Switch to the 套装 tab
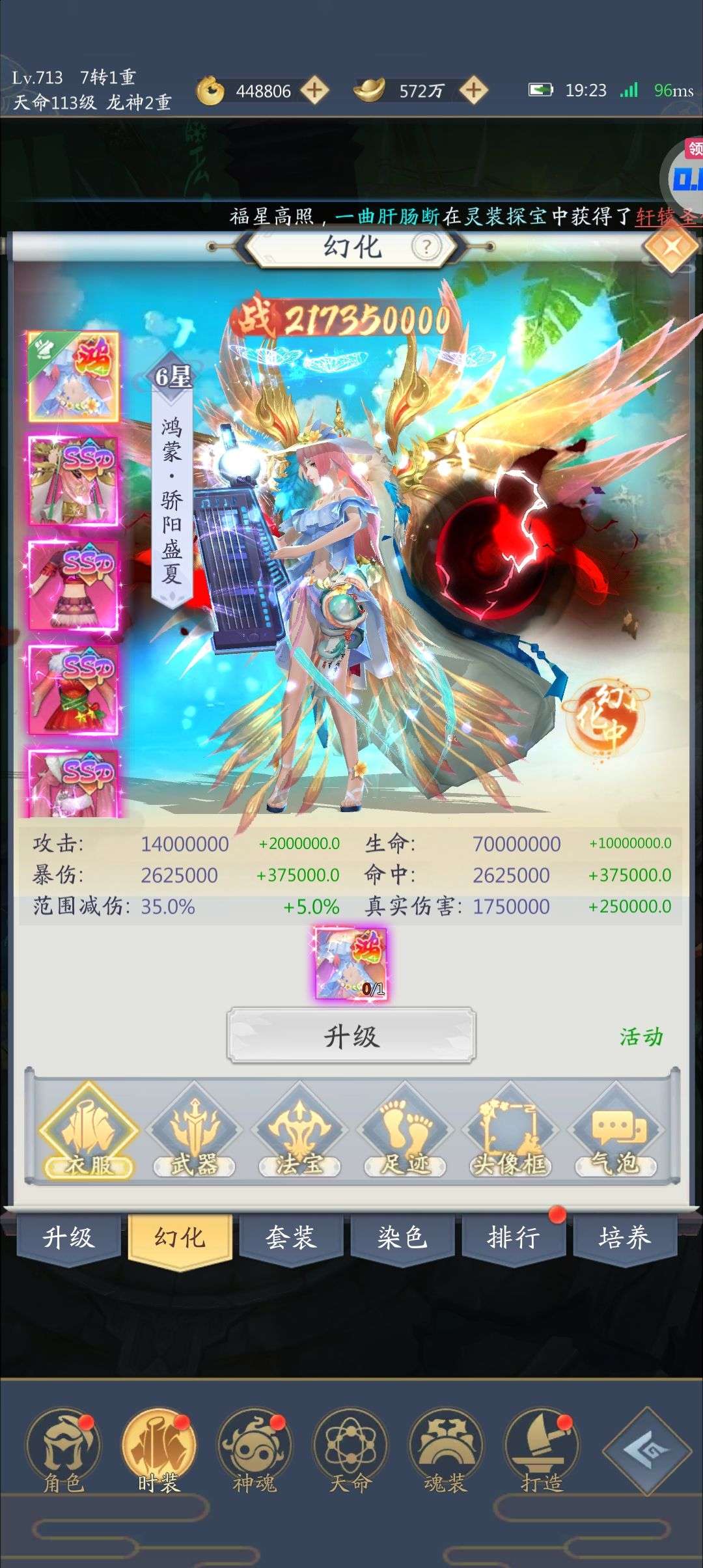Image resolution: width=703 pixels, height=1568 pixels. coord(291,1238)
